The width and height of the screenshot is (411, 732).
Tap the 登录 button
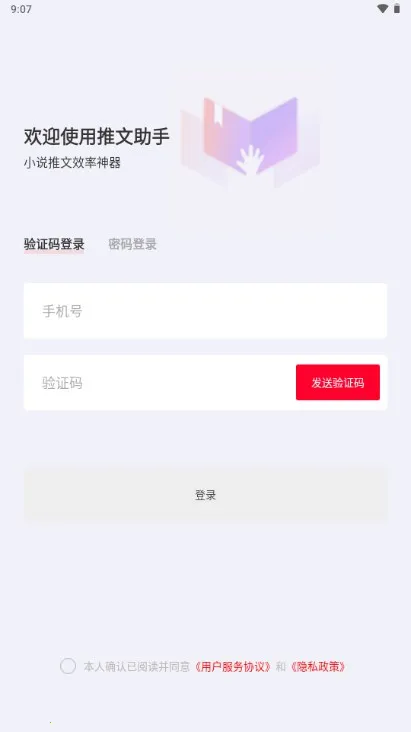205,495
